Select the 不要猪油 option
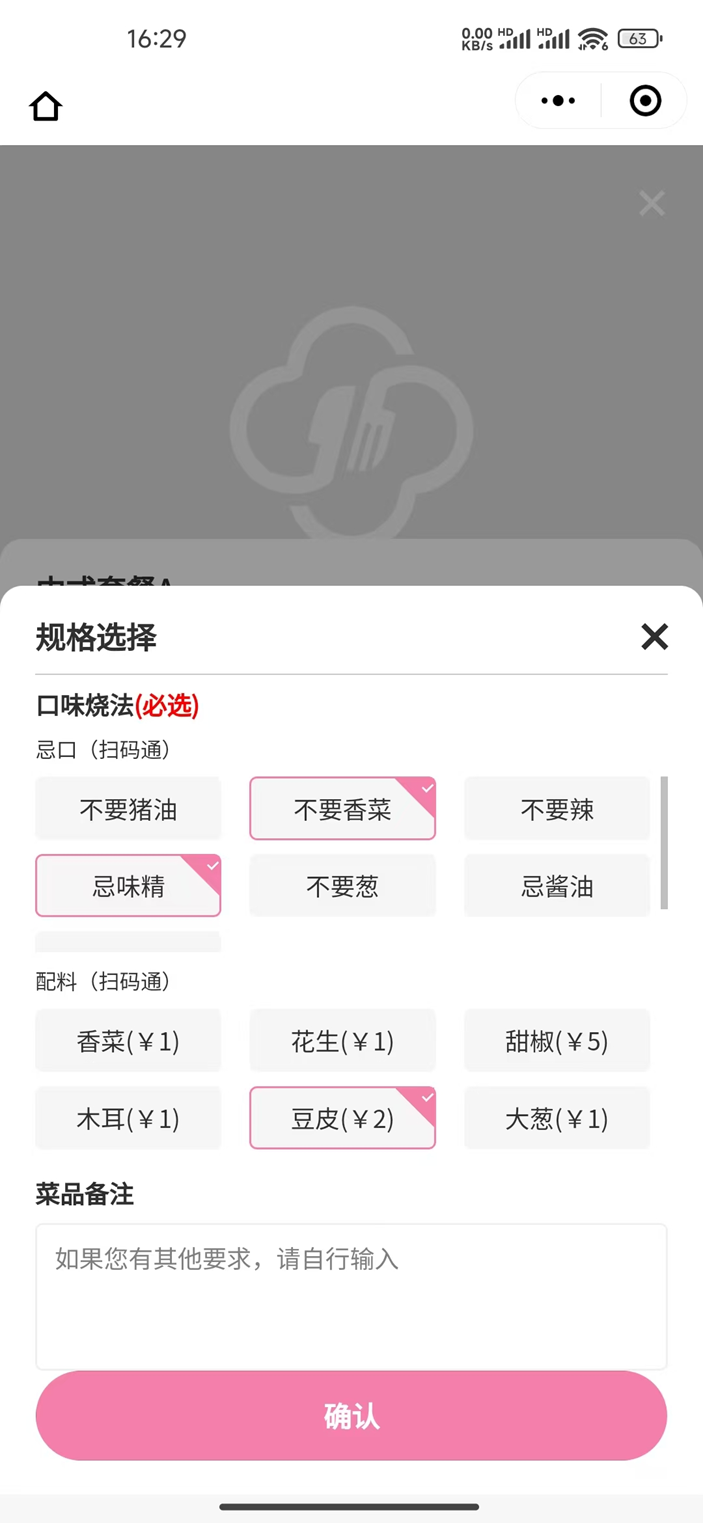Image resolution: width=703 pixels, height=1523 pixels. [128, 809]
